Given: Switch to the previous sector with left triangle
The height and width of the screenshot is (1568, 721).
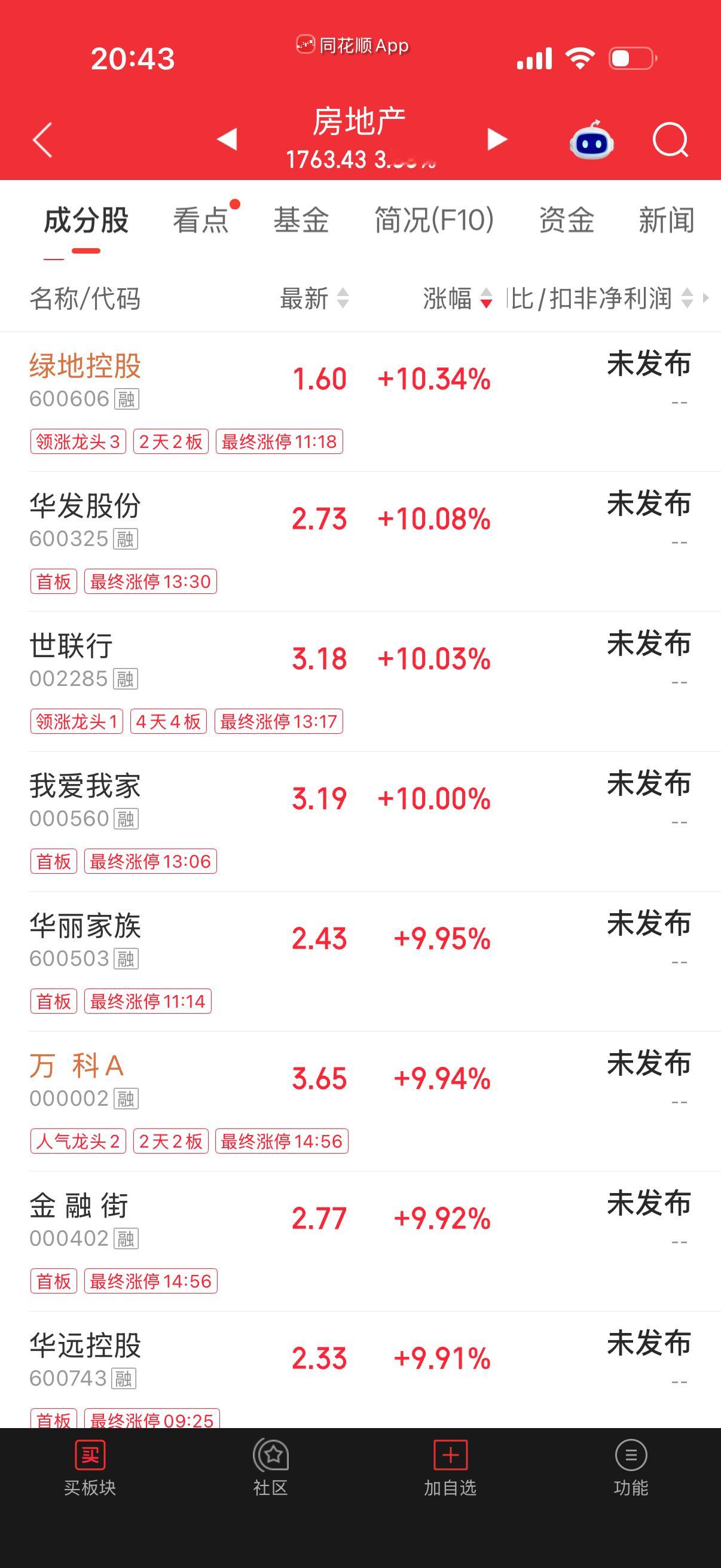Looking at the screenshot, I should click(x=227, y=139).
